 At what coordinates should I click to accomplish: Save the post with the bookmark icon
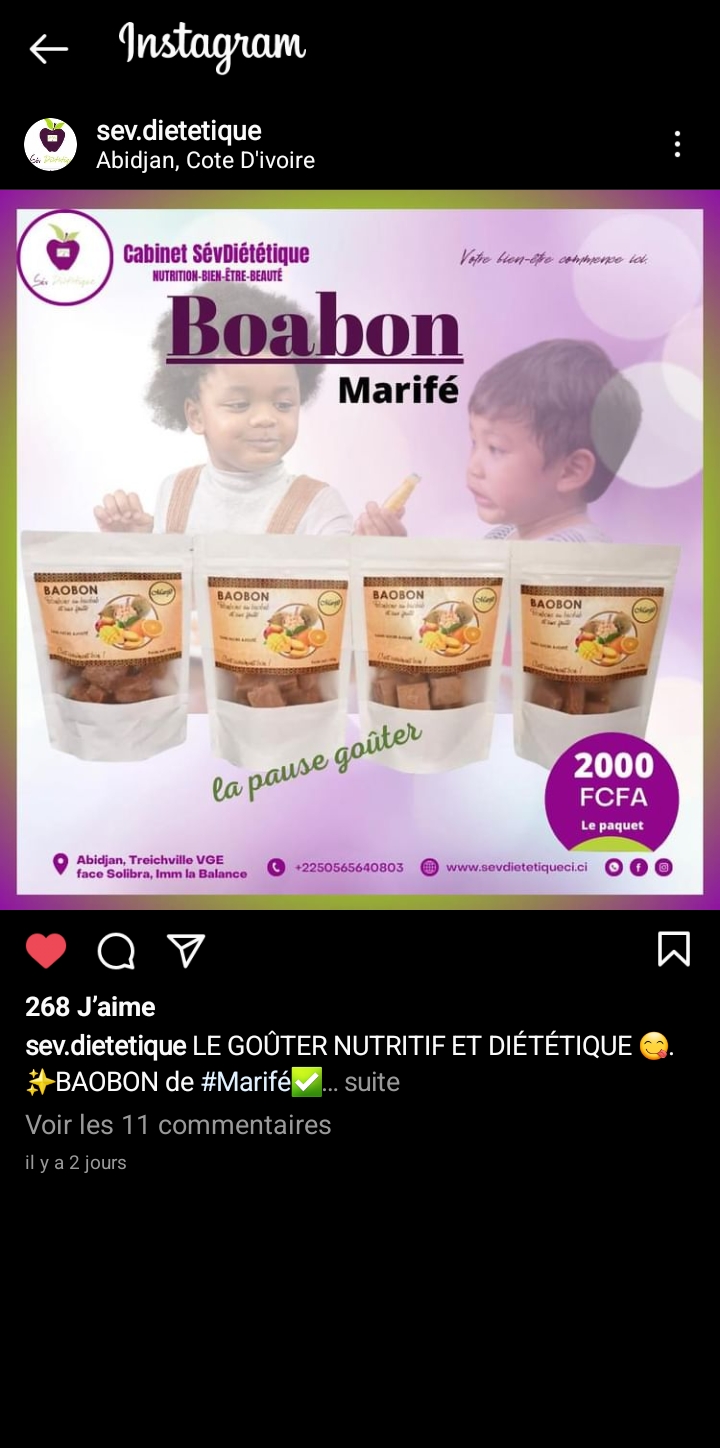(x=674, y=949)
